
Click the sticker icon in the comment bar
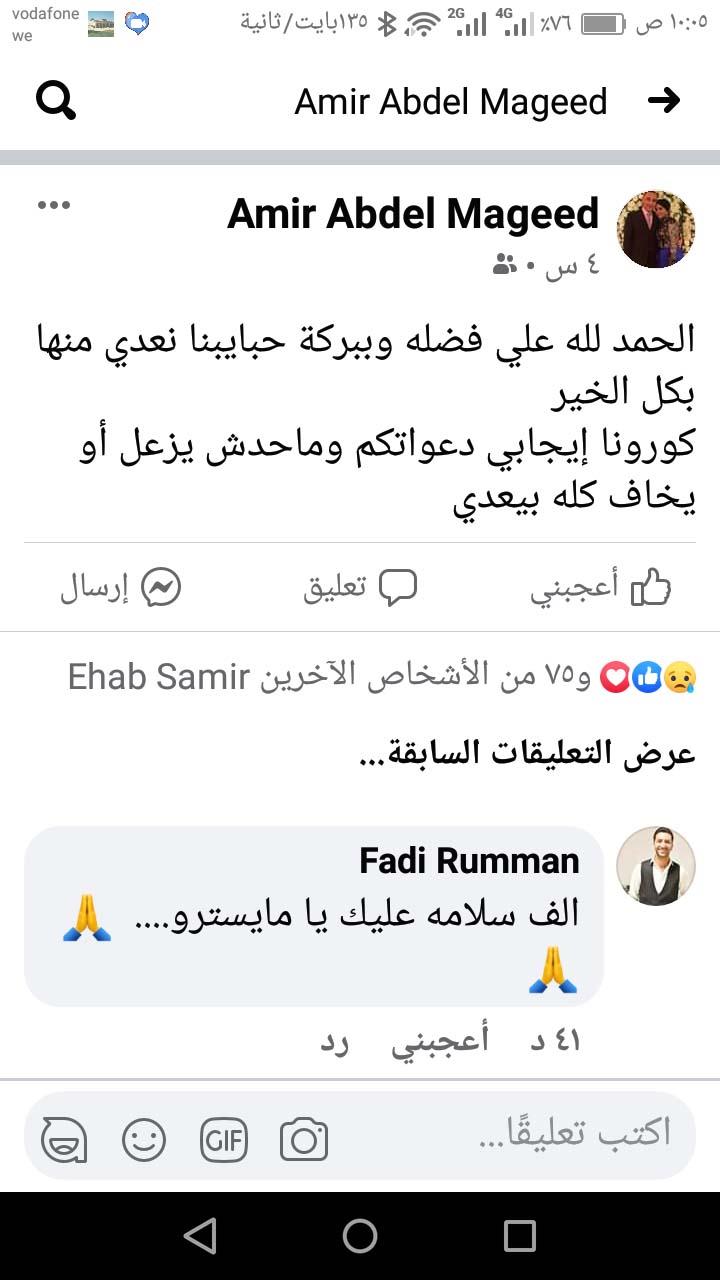[65, 1137]
